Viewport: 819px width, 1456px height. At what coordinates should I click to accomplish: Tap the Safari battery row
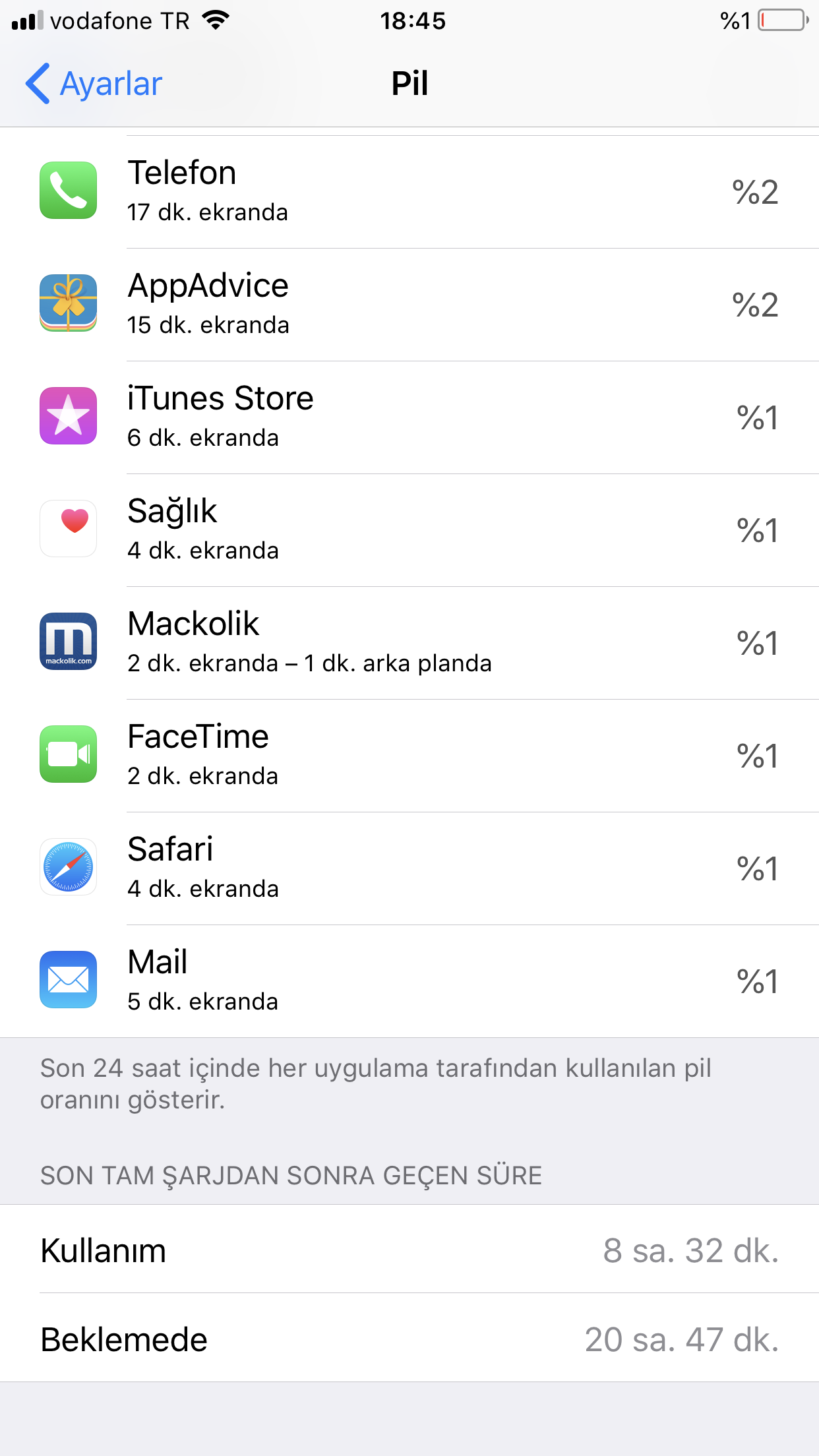point(409,868)
